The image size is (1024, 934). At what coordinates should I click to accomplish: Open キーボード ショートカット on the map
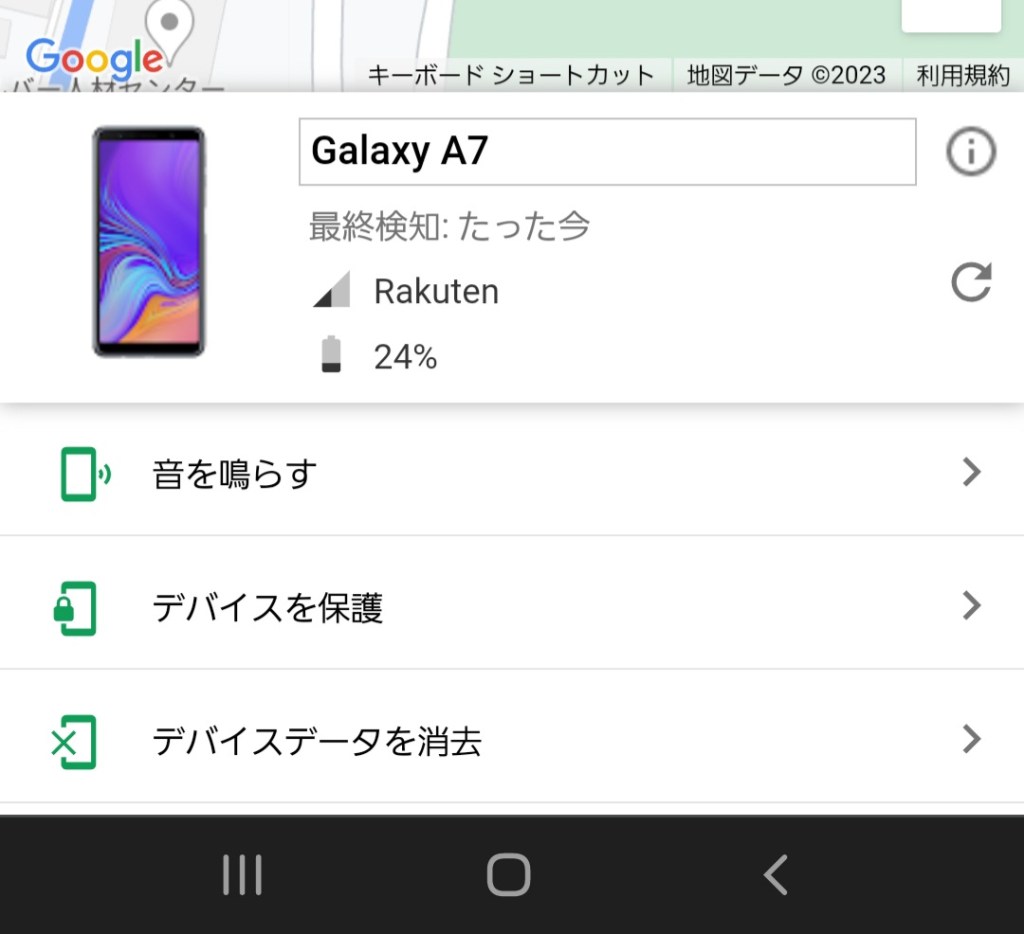511,76
